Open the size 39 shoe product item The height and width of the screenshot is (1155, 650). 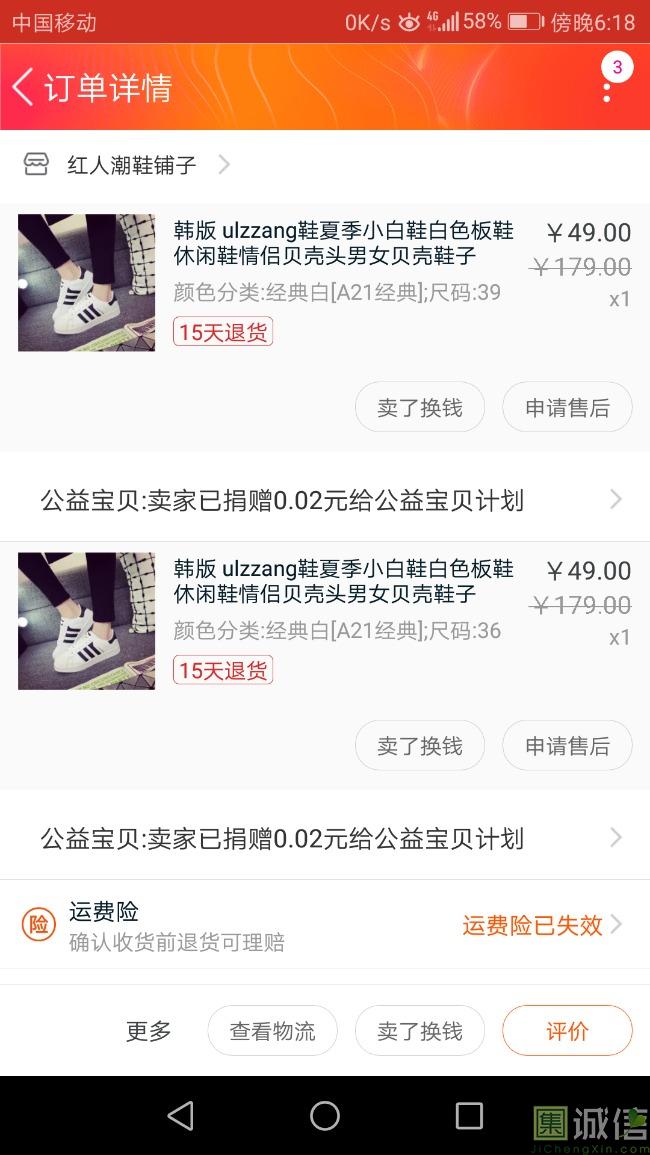325,282
